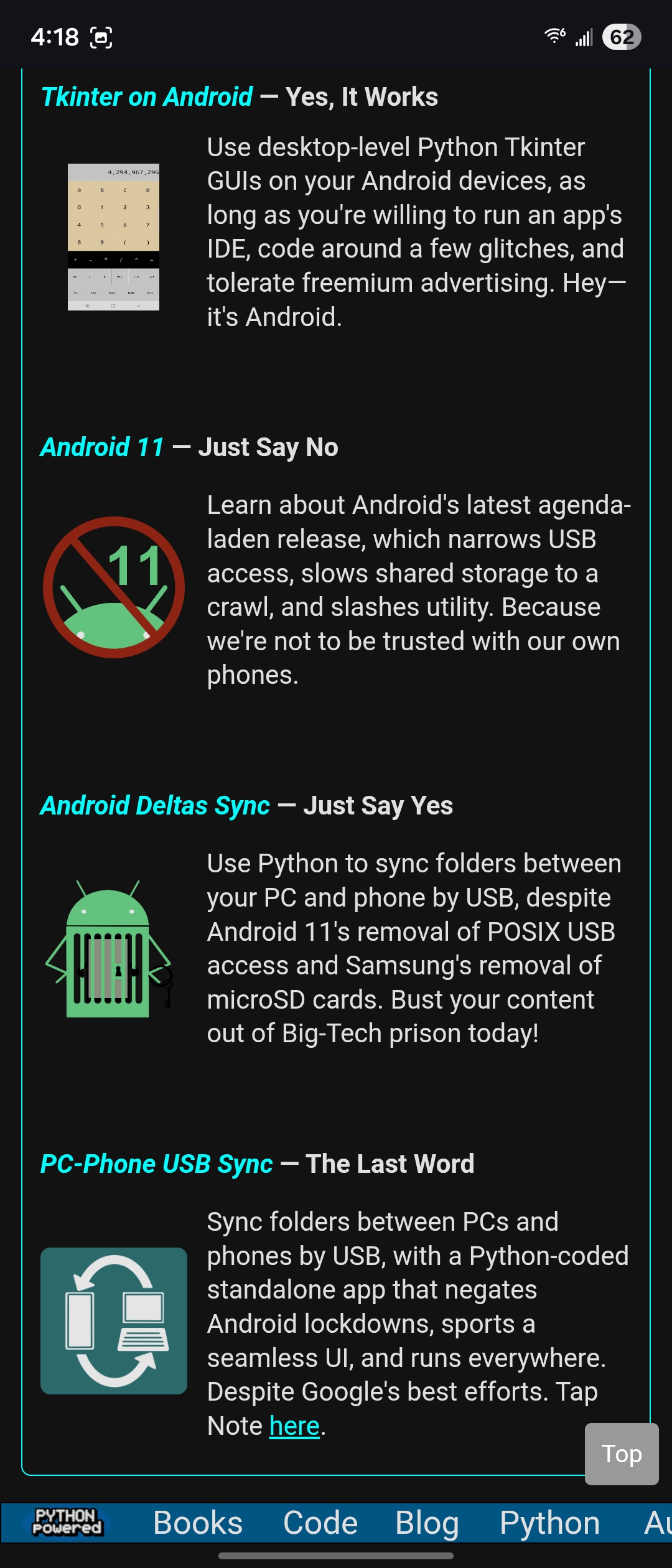Jump back up with the Top button
672x1568 pixels.
[622, 1454]
